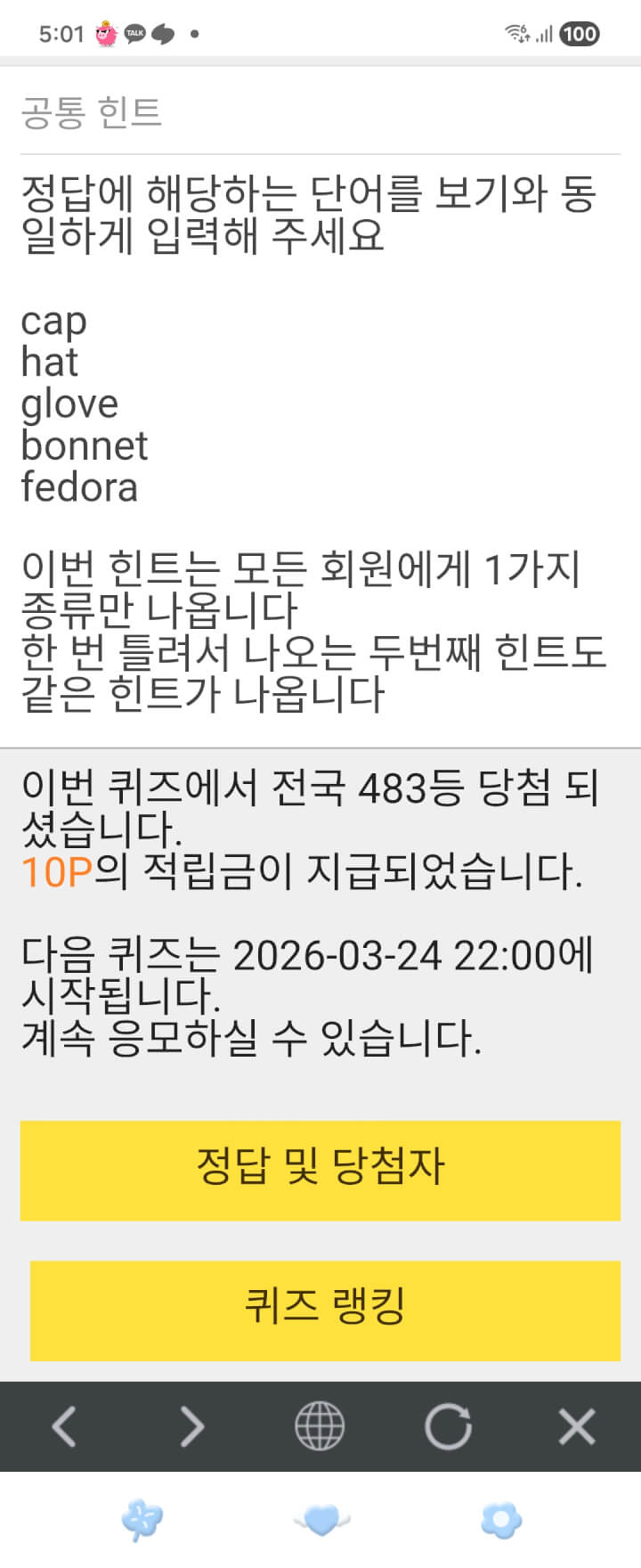Close the in-app browser
641x1568 pixels.
click(576, 1426)
